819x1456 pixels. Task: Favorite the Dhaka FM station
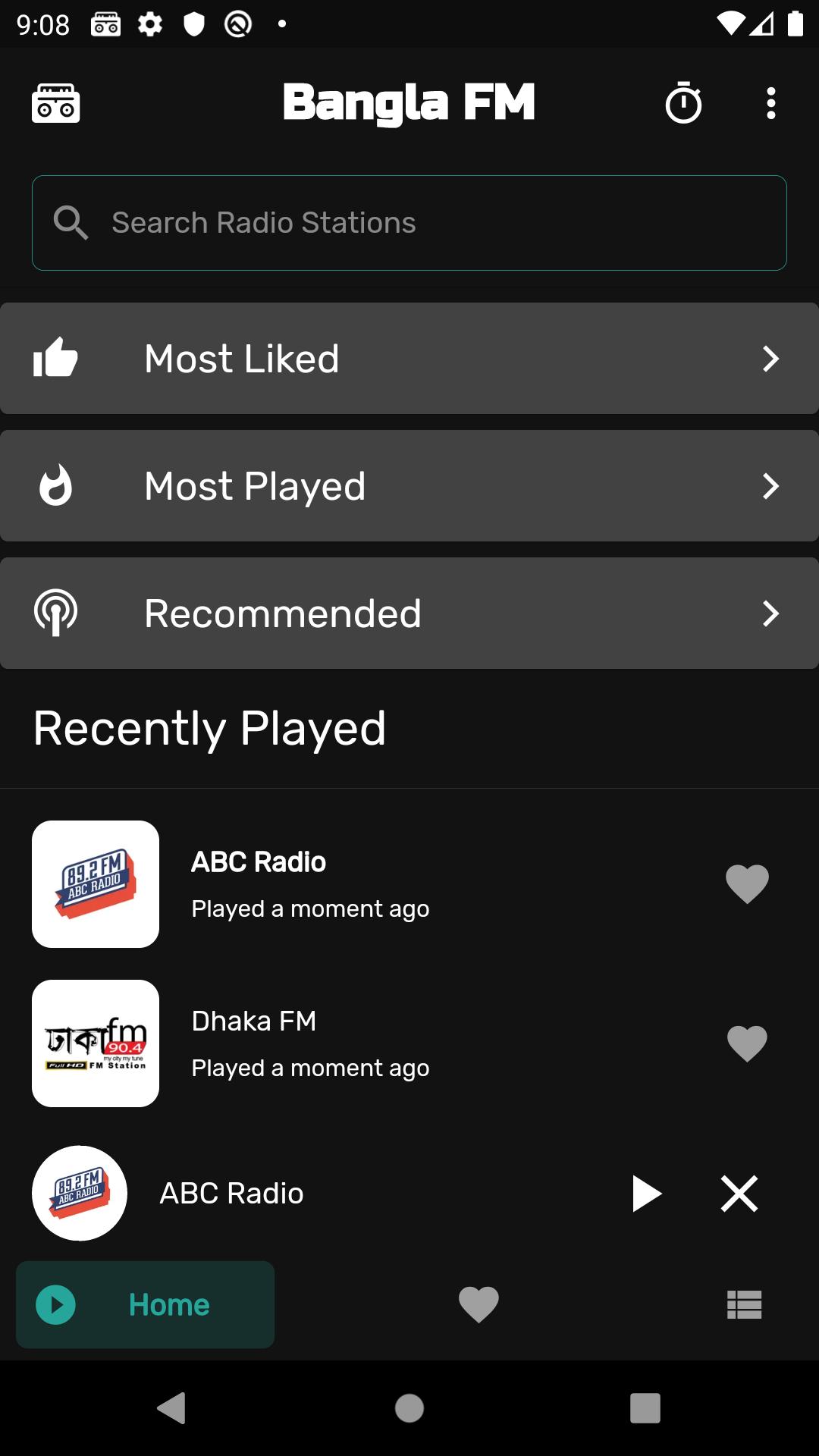(x=747, y=1043)
